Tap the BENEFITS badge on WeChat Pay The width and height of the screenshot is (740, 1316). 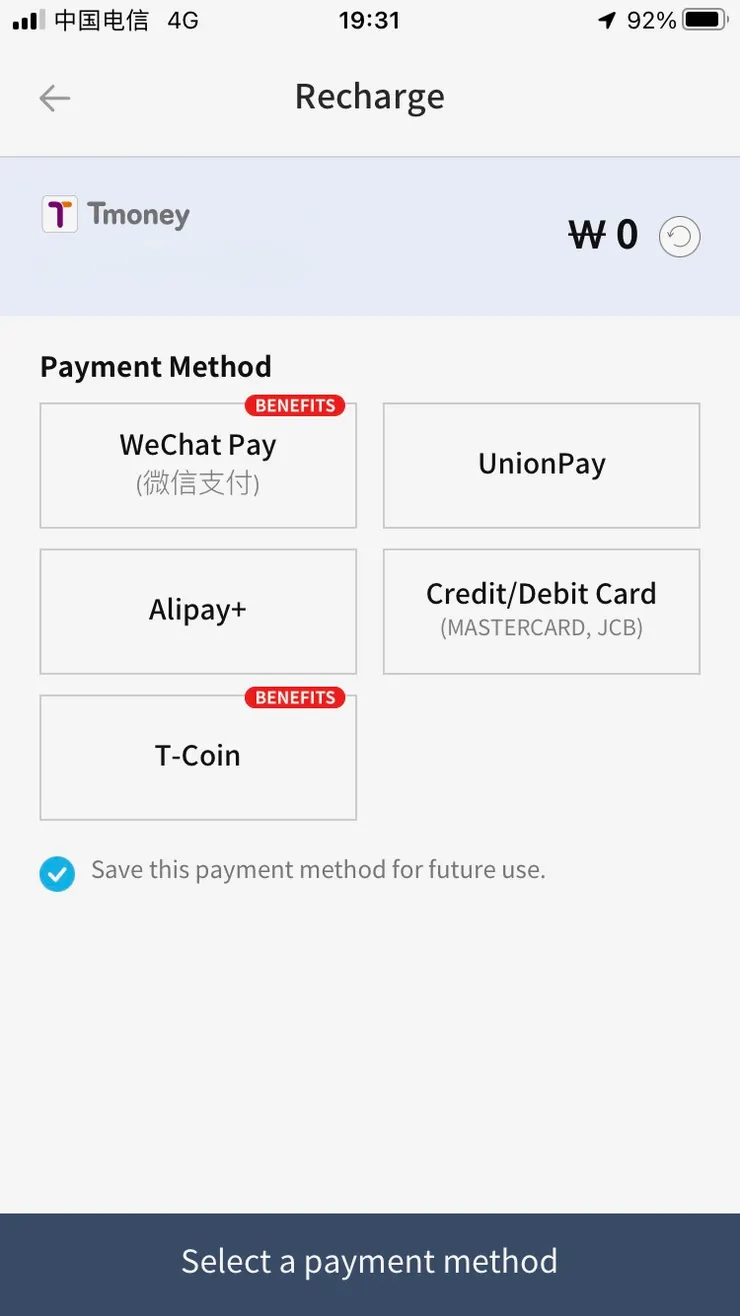tap(296, 405)
